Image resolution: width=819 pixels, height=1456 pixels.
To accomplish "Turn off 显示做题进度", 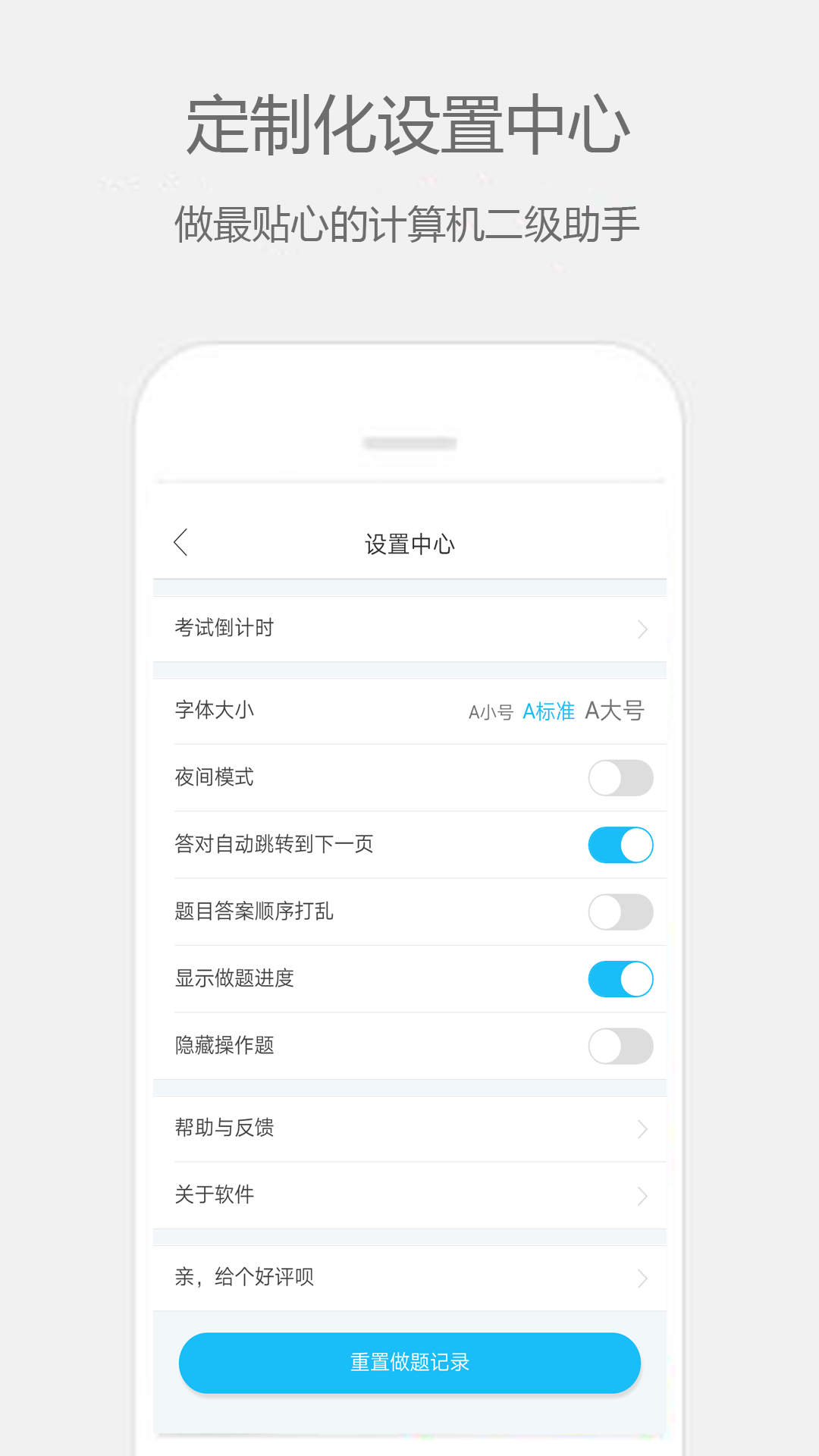I will click(x=620, y=979).
